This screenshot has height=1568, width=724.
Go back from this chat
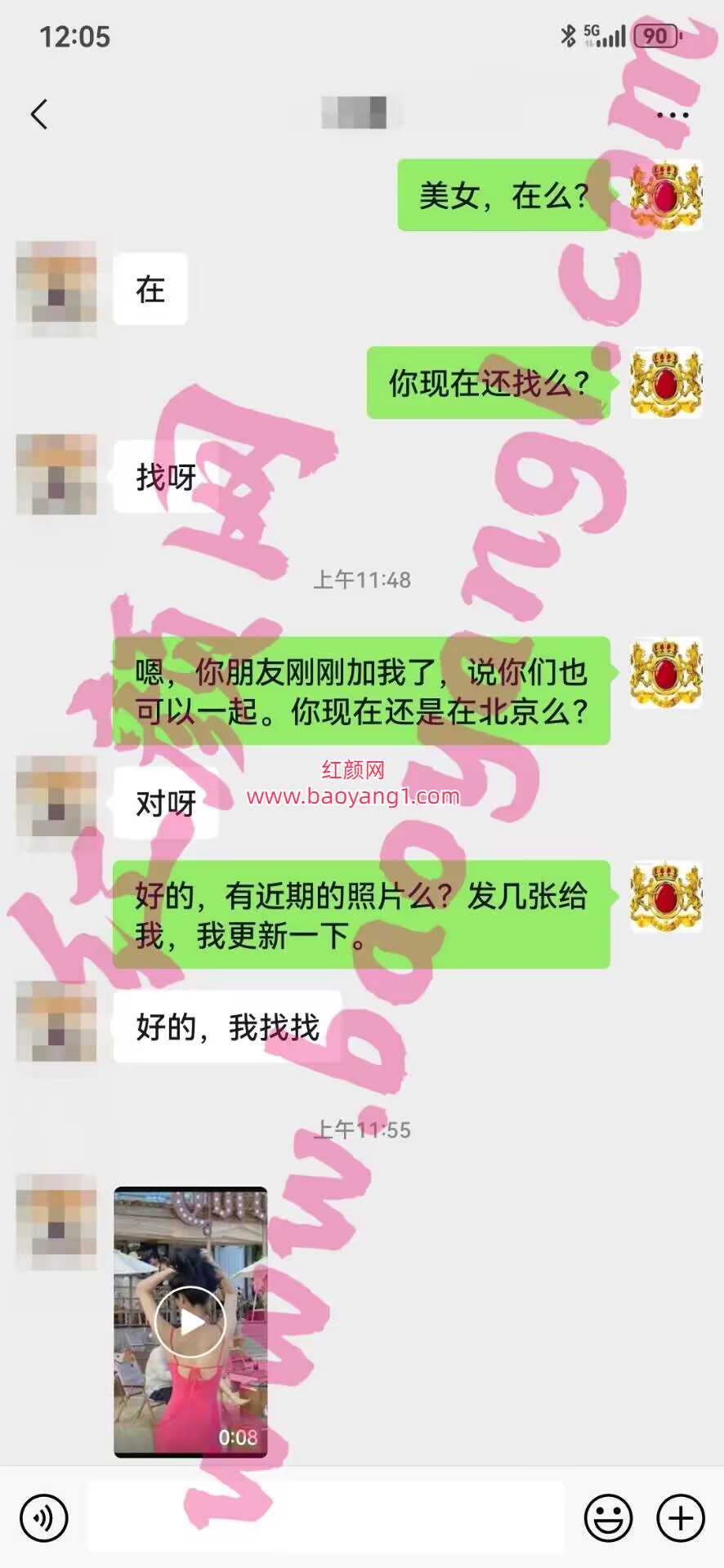pos(39,114)
